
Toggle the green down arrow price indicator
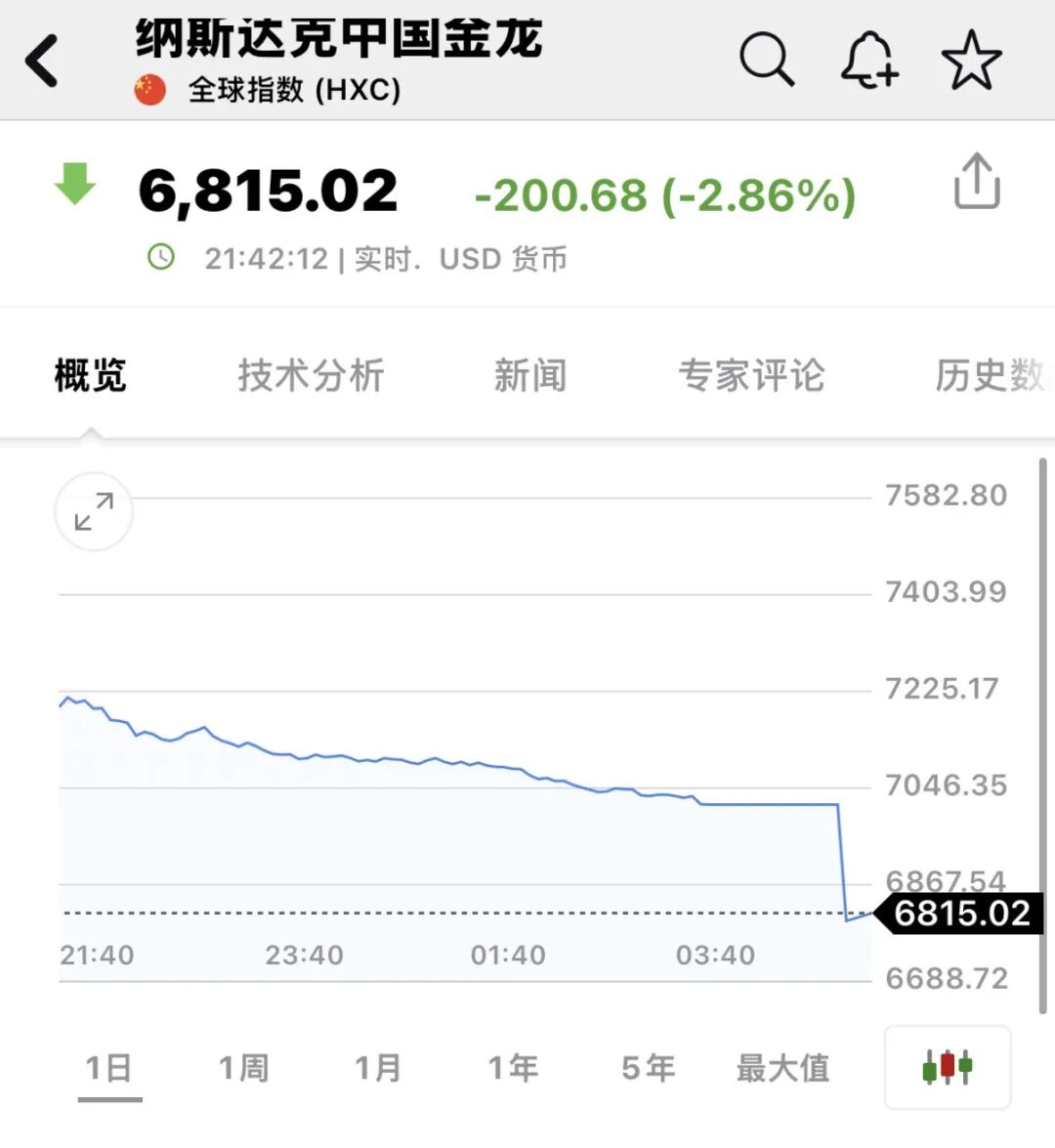(76, 186)
